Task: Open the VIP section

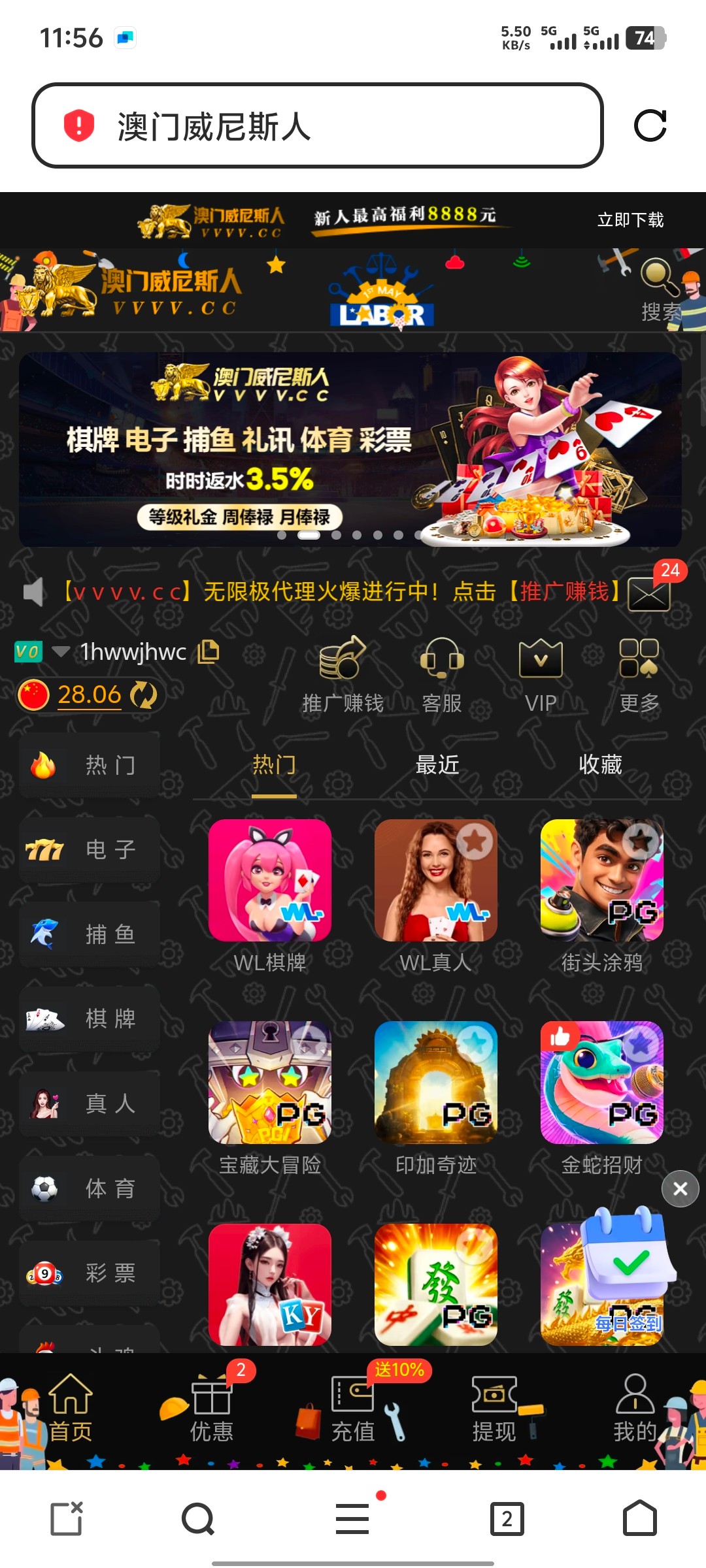Action: [541, 674]
